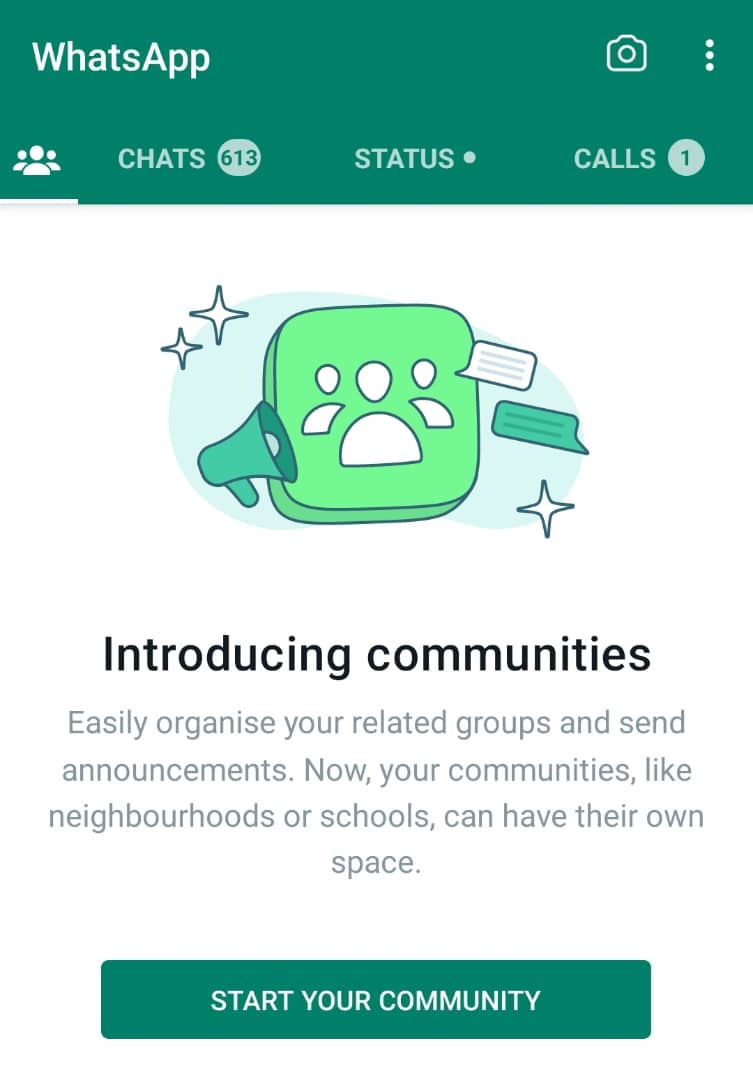
Task: Tap Start Your Community button
Action: (x=376, y=999)
